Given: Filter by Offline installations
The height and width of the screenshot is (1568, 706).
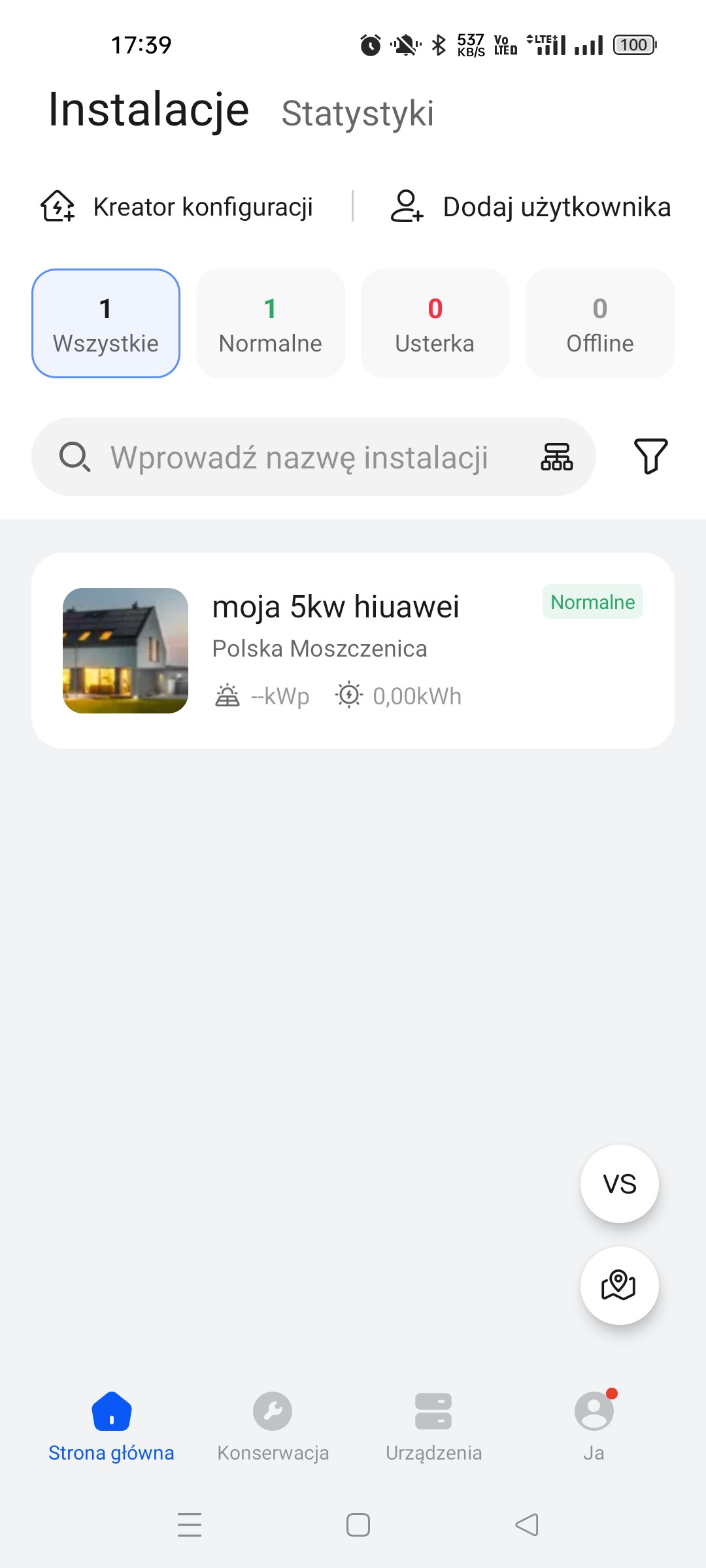Looking at the screenshot, I should (x=600, y=323).
